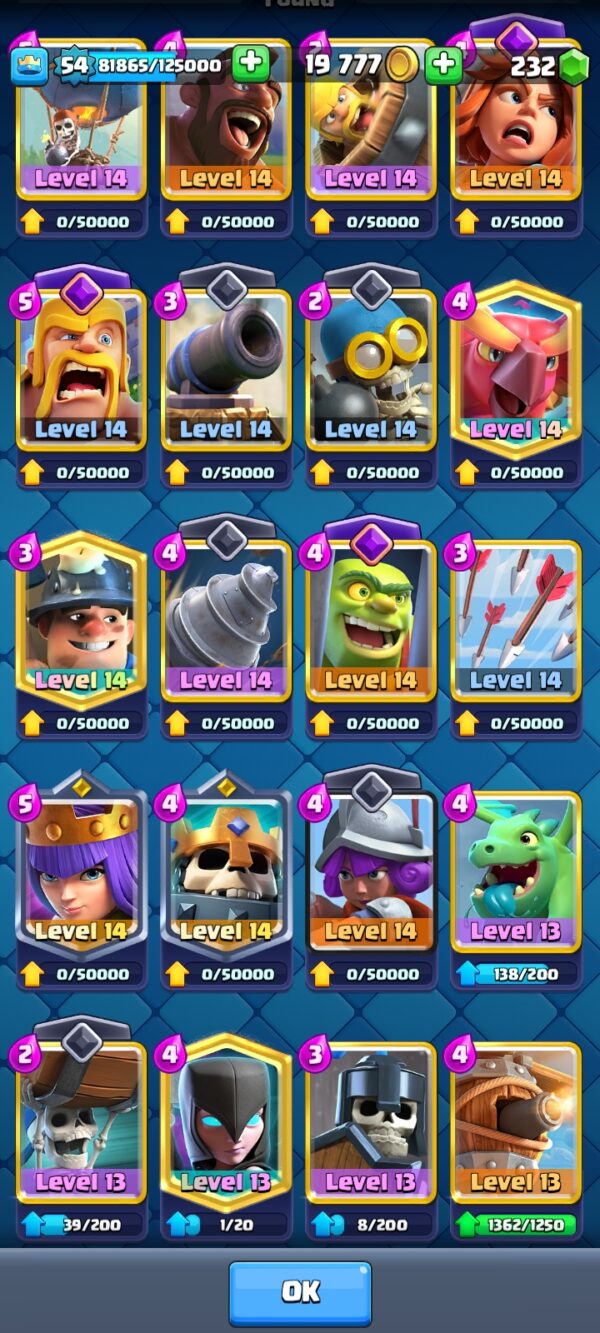The image size is (600, 1333).
Task: Add gold with the plus beside 19 777
Action: [x=443, y=66]
